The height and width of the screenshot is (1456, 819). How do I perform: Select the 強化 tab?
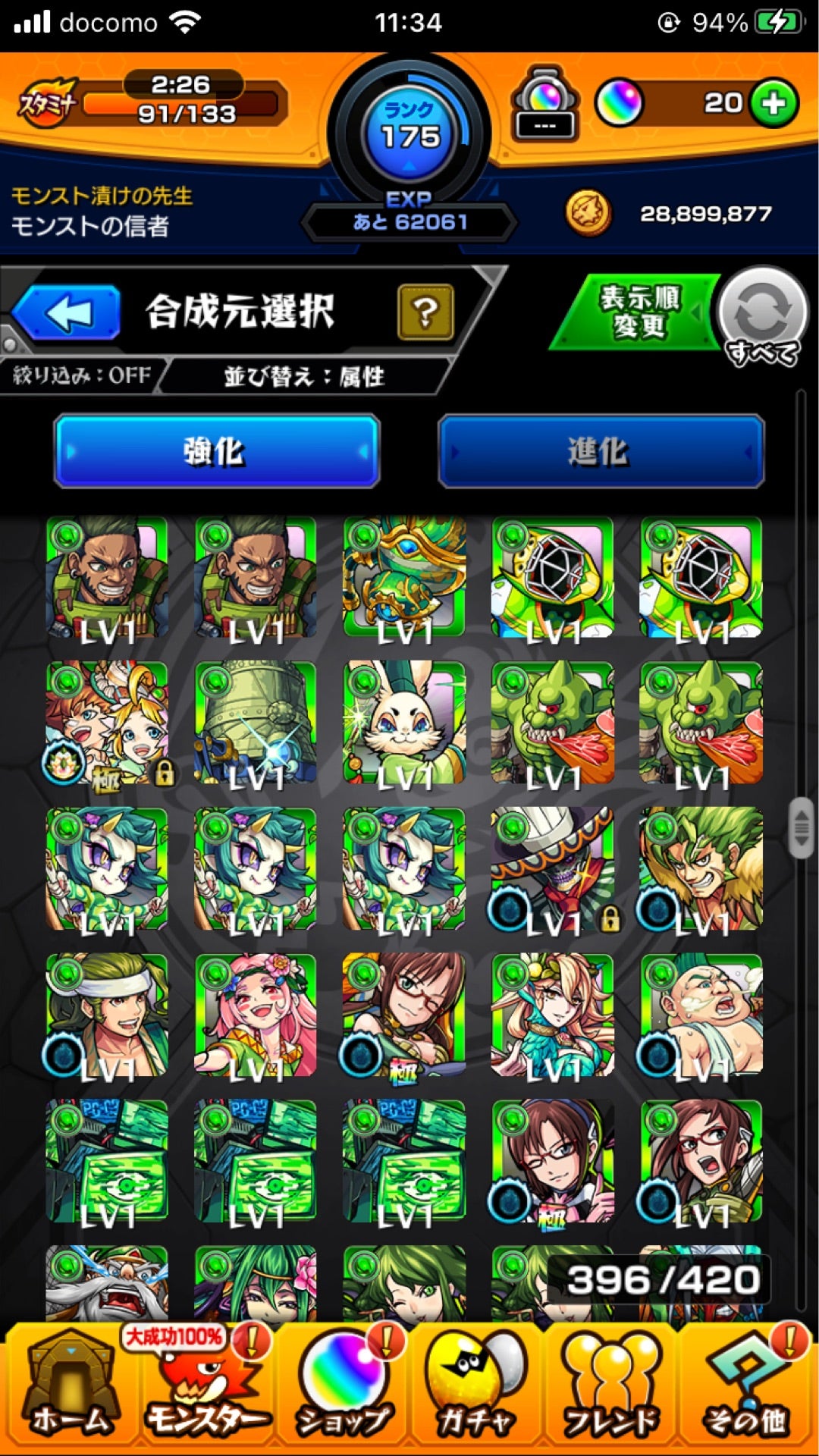click(217, 451)
